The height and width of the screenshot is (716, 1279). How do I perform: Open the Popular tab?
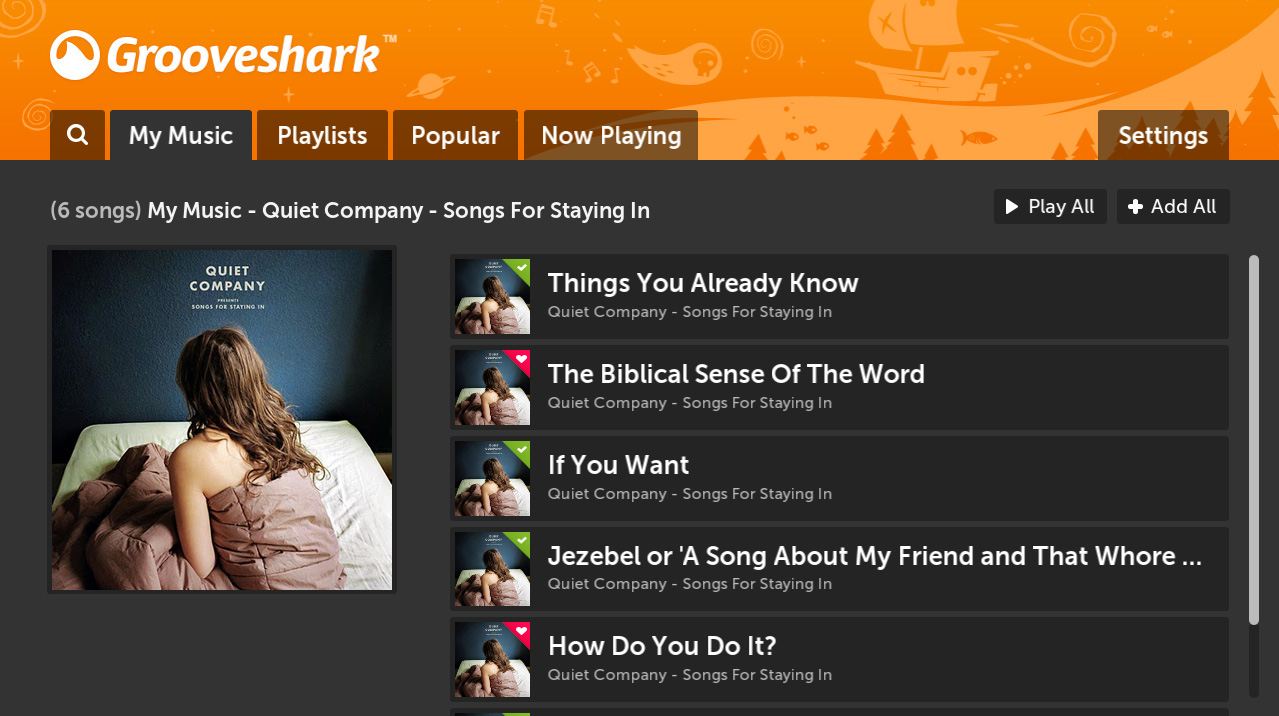[455, 136]
